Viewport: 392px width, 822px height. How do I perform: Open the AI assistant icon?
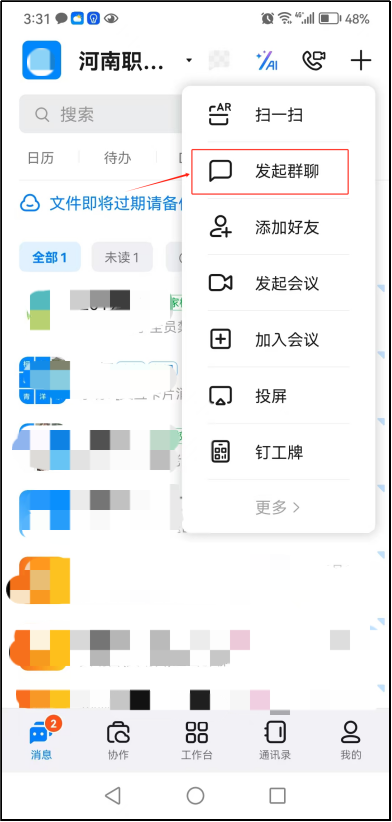[267, 61]
